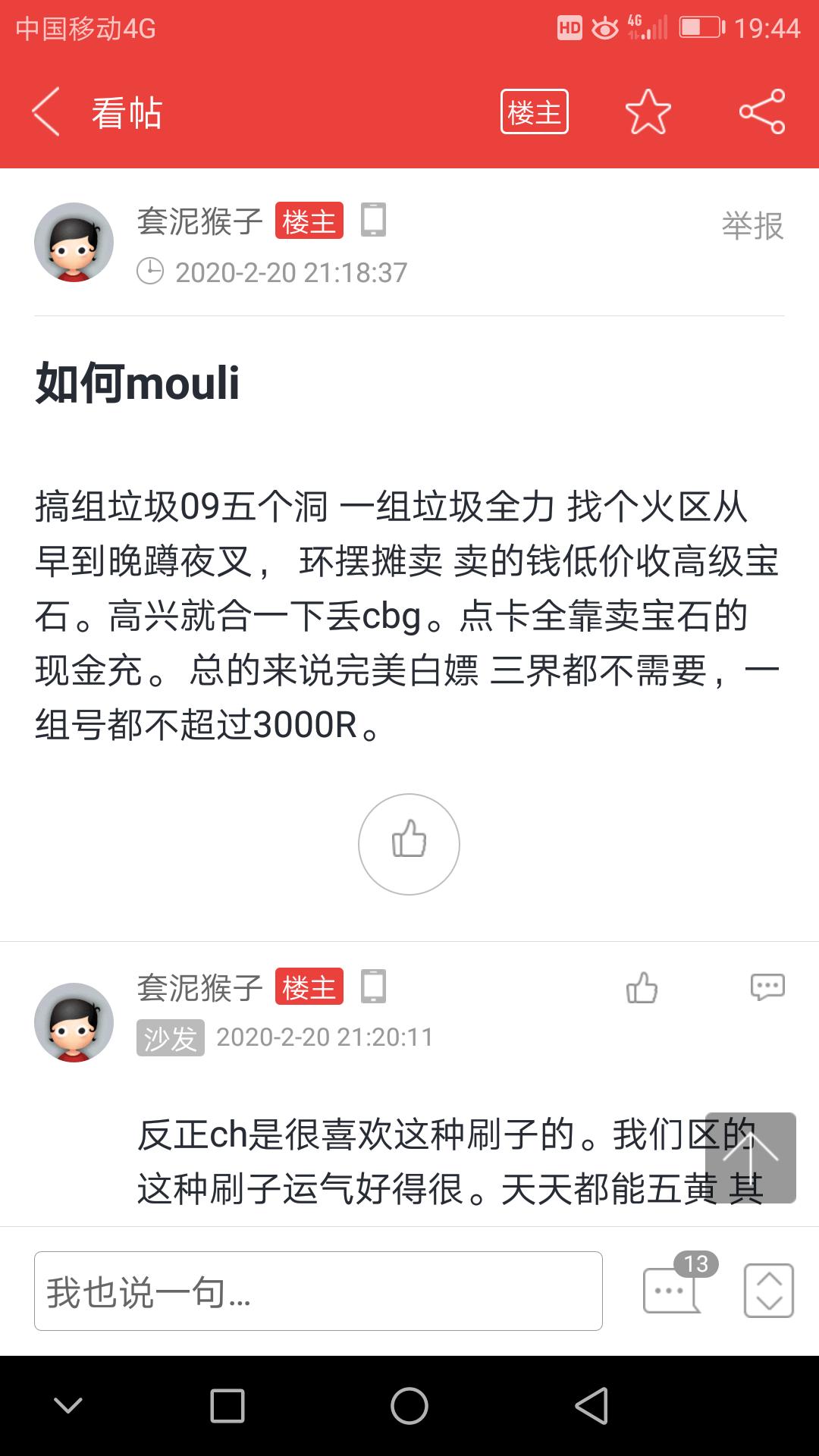Like the 沙发 reply

coord(642,987)
